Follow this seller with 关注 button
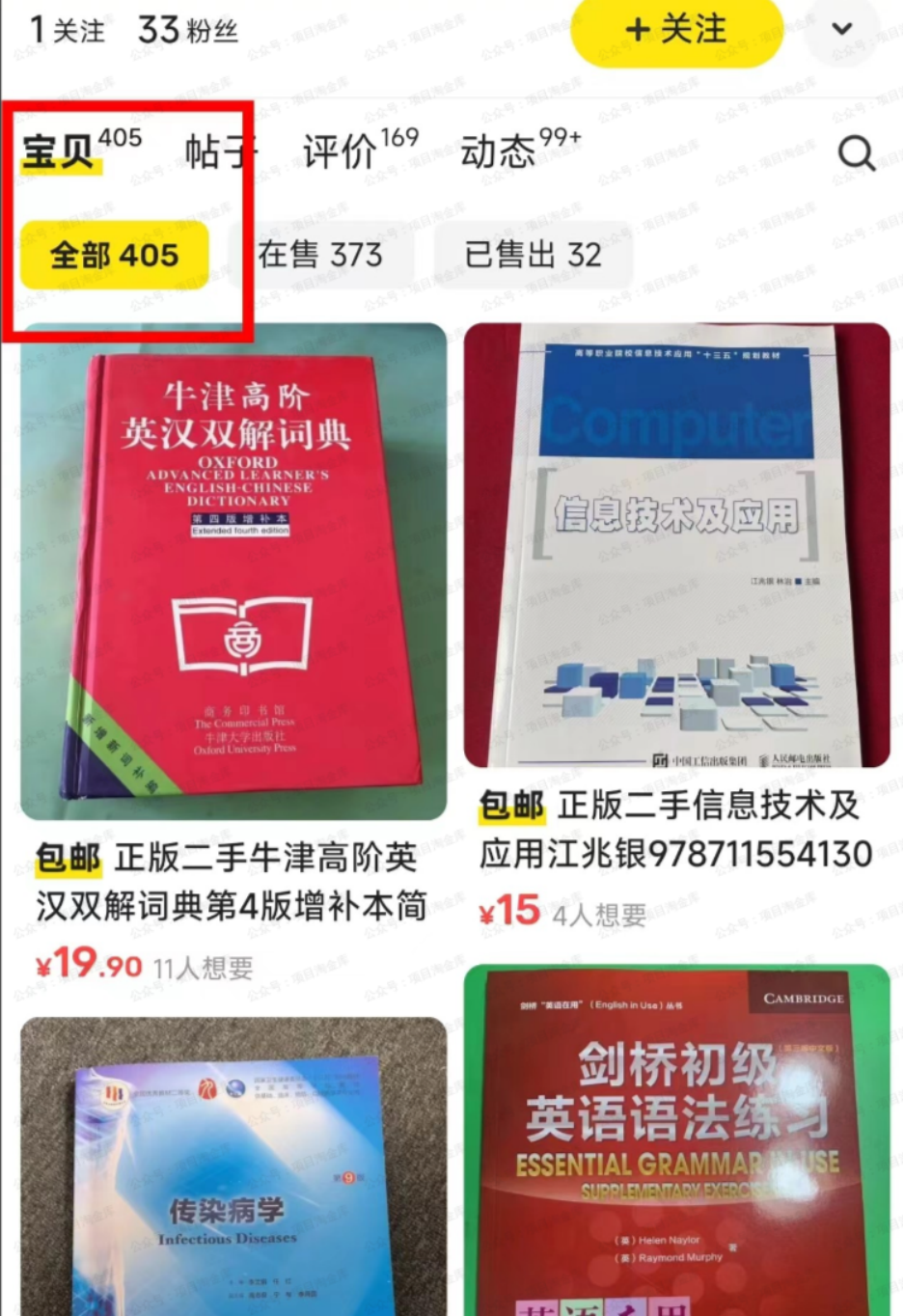Image resolution: width=904 pixels, height=1316 pixels. (x=676, y=30)
